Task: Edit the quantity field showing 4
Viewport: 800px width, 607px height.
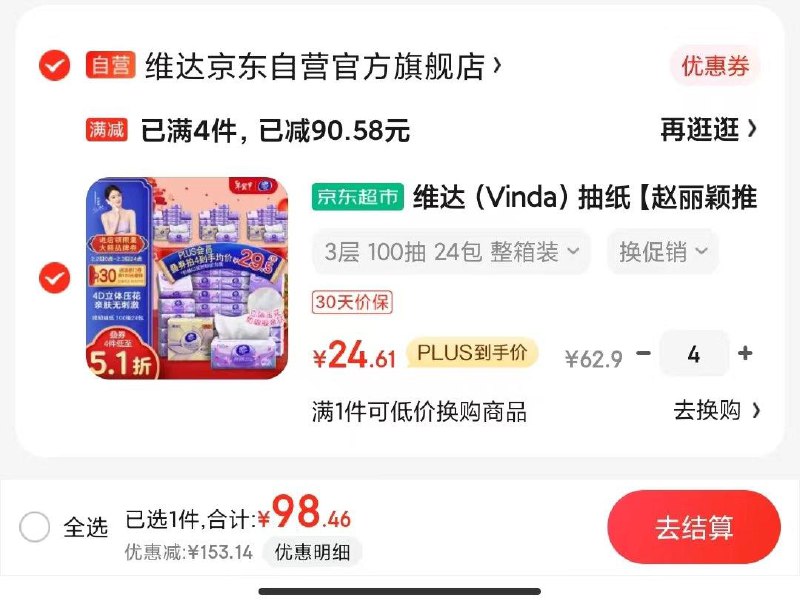Action: [694, 354]
